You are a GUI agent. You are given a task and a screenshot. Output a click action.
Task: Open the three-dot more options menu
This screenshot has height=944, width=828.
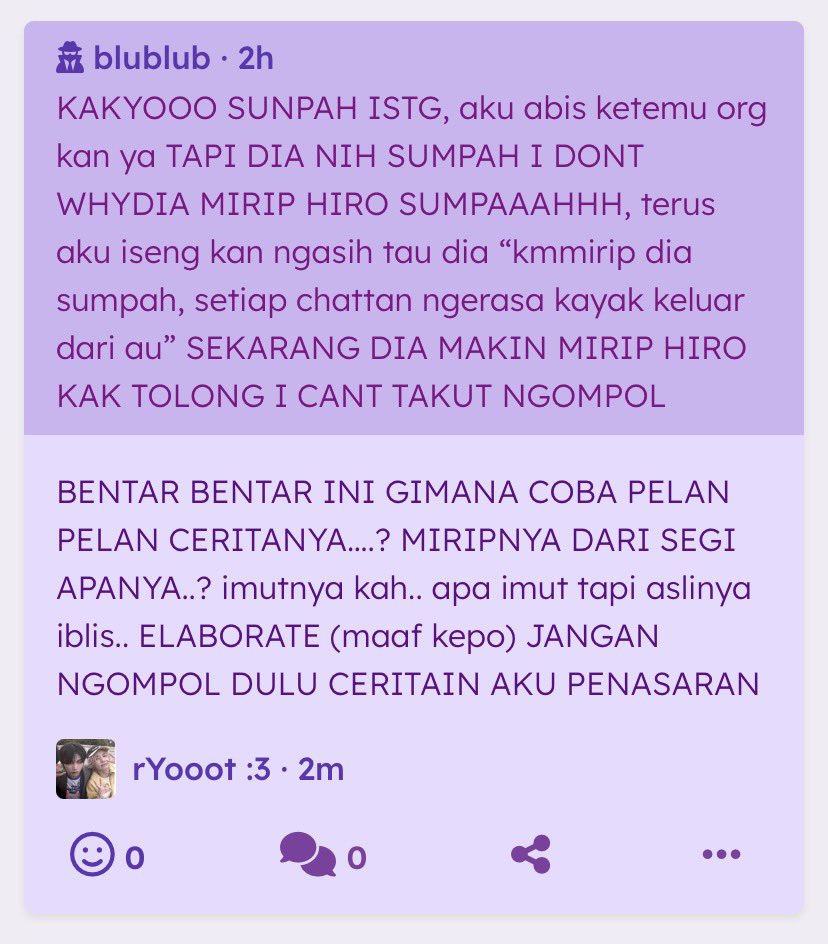click(x=720, y=855)
